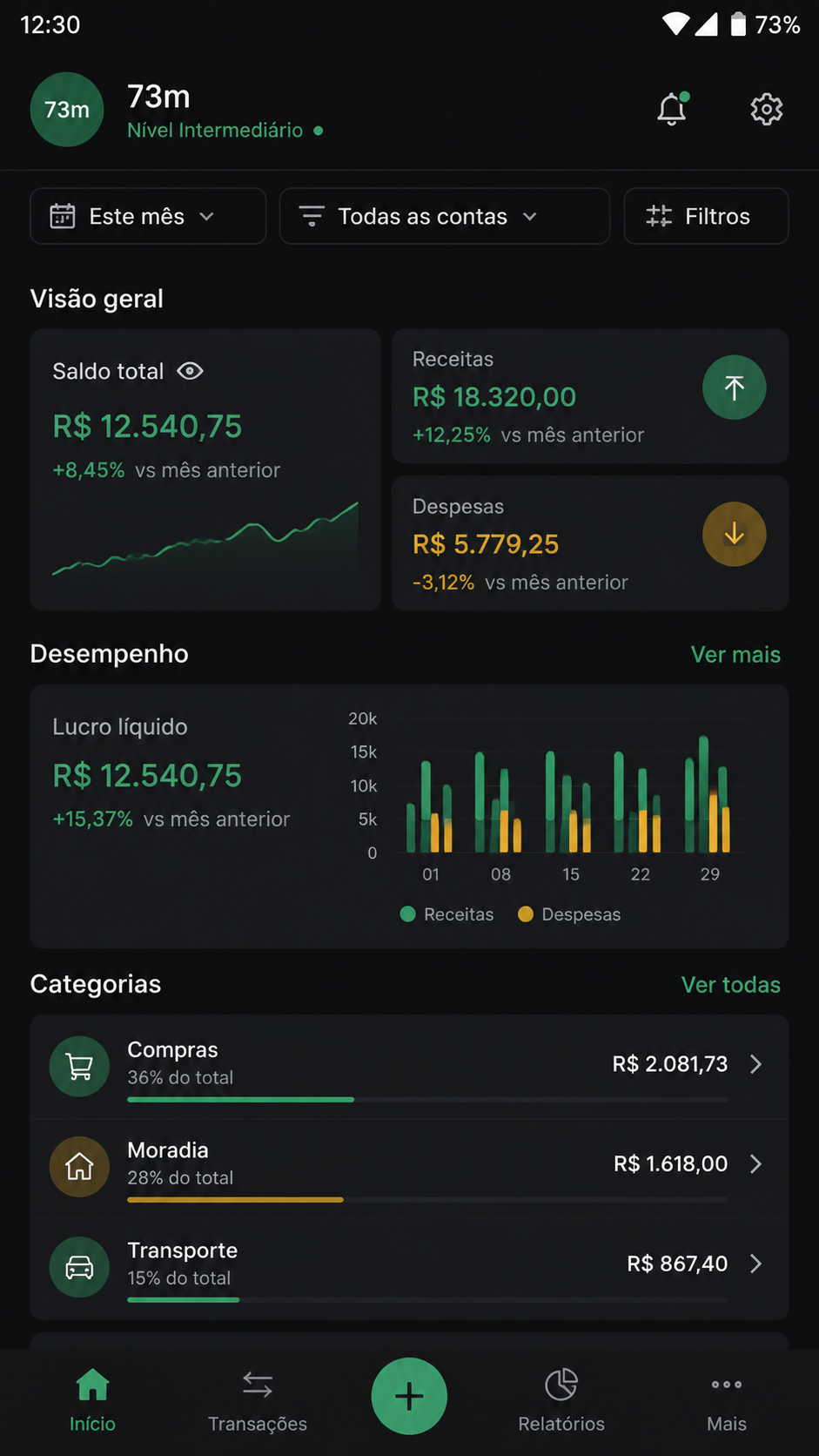The width and height of the screenshot is (819, 1456).
Task: Open the Receitas card
Action: pos(590,396)
